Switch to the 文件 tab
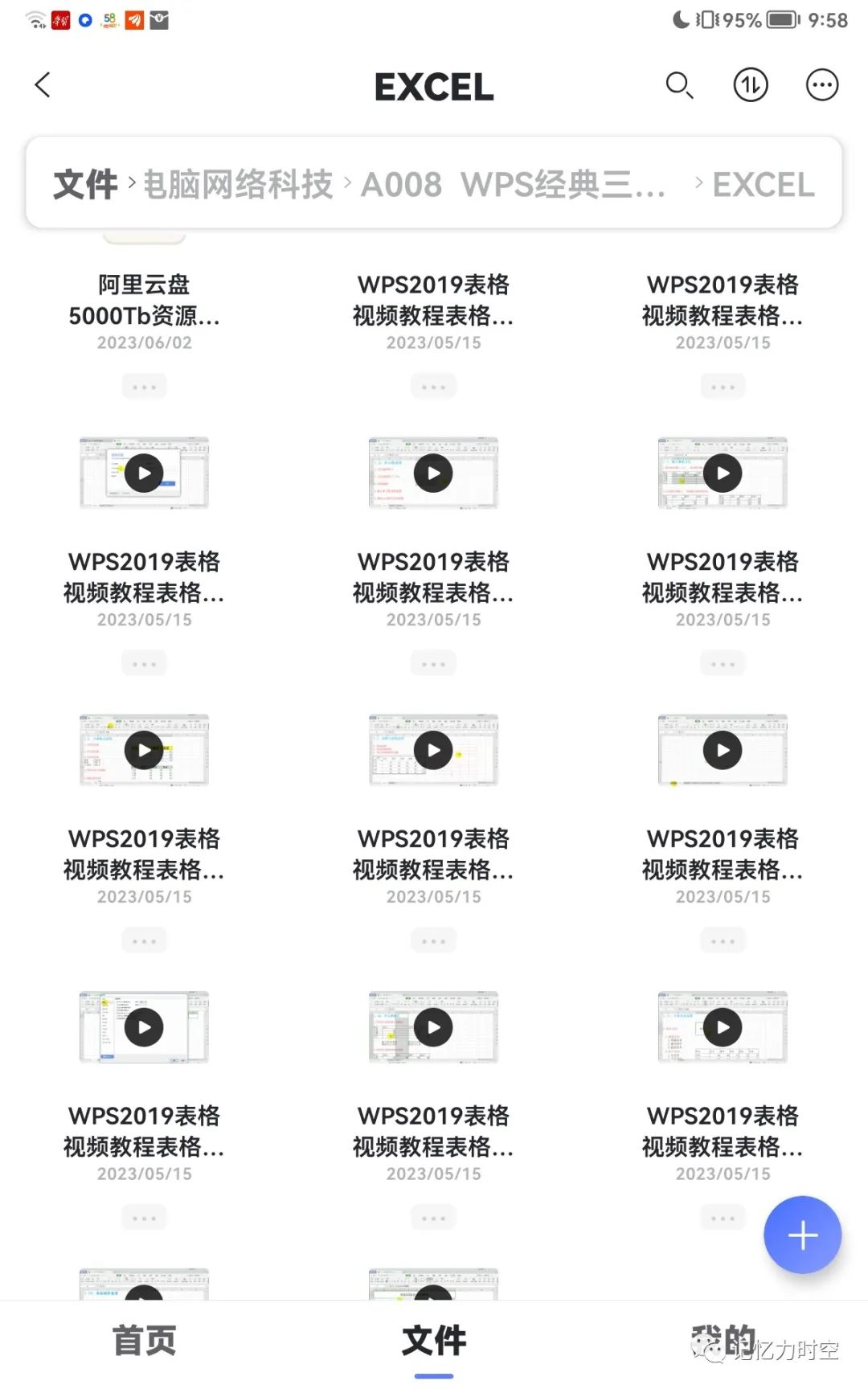Image resolution: width=868 pixels, height=1389 pixels. tap(434, 1341)
